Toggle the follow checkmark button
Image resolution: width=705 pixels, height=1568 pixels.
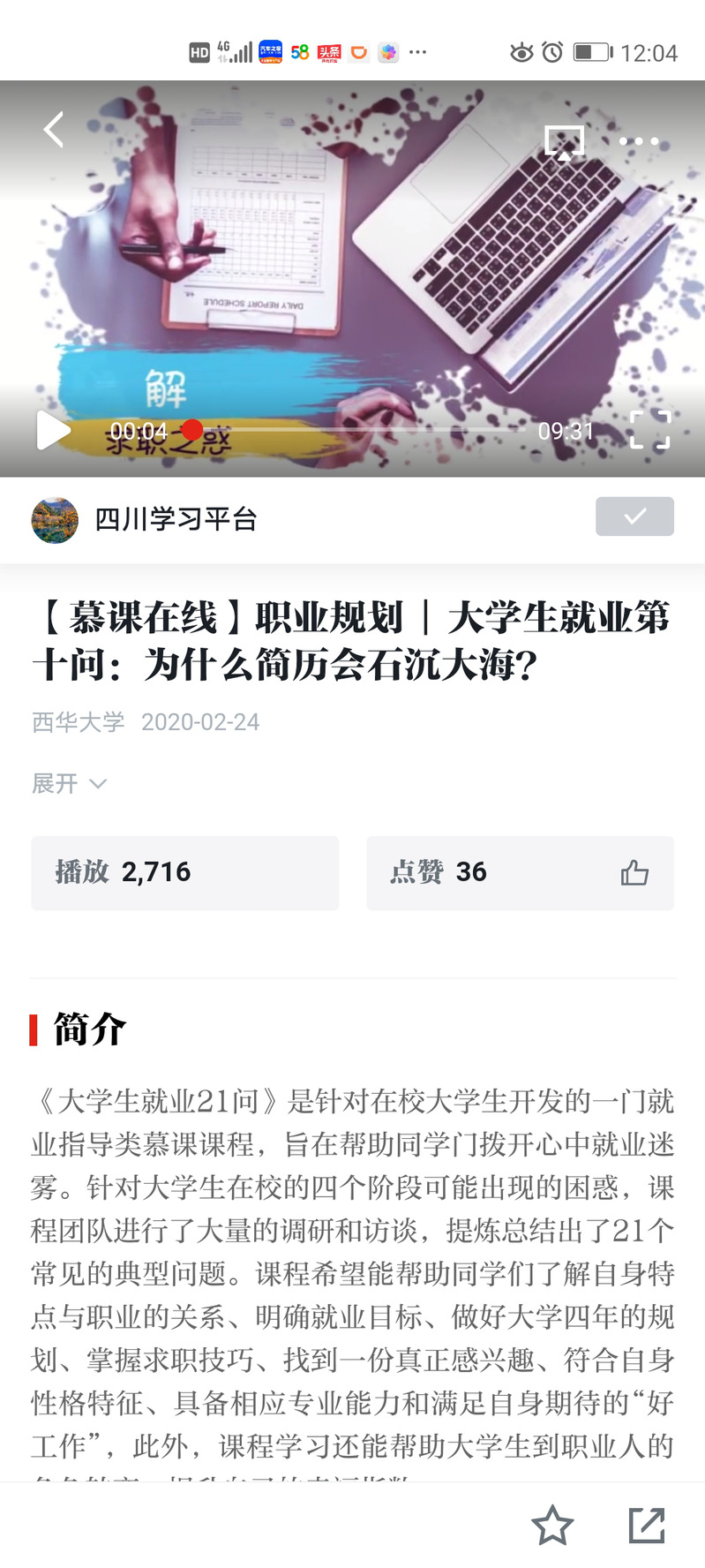634,516
